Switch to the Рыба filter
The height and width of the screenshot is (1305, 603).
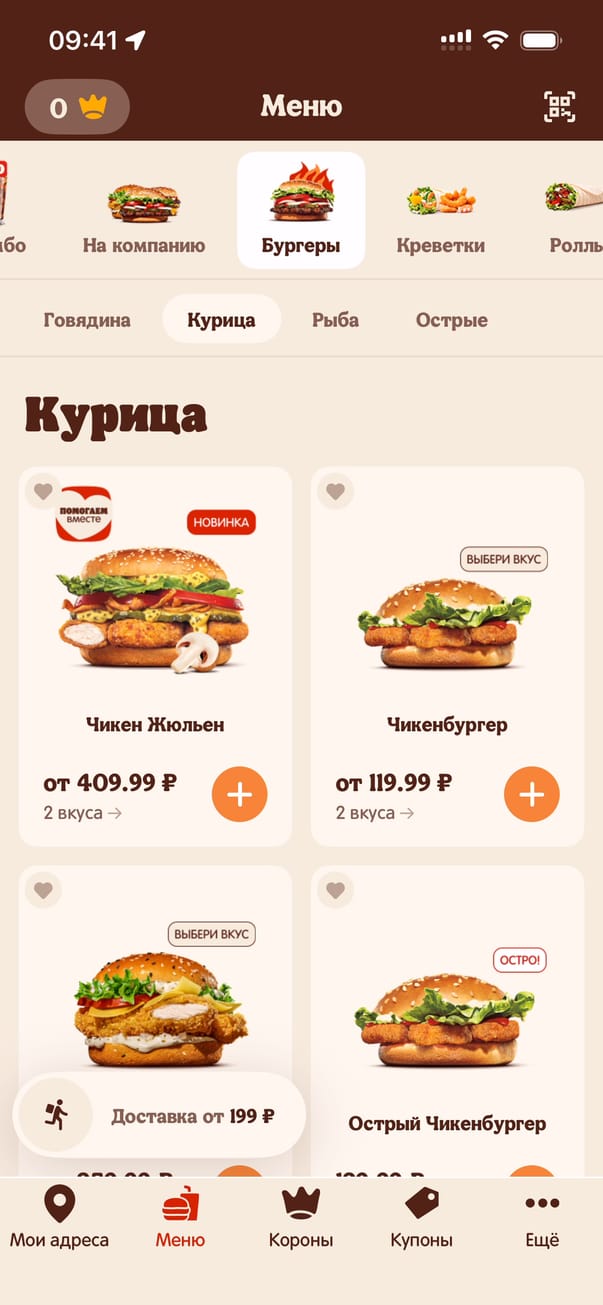(x=335, y=320)
